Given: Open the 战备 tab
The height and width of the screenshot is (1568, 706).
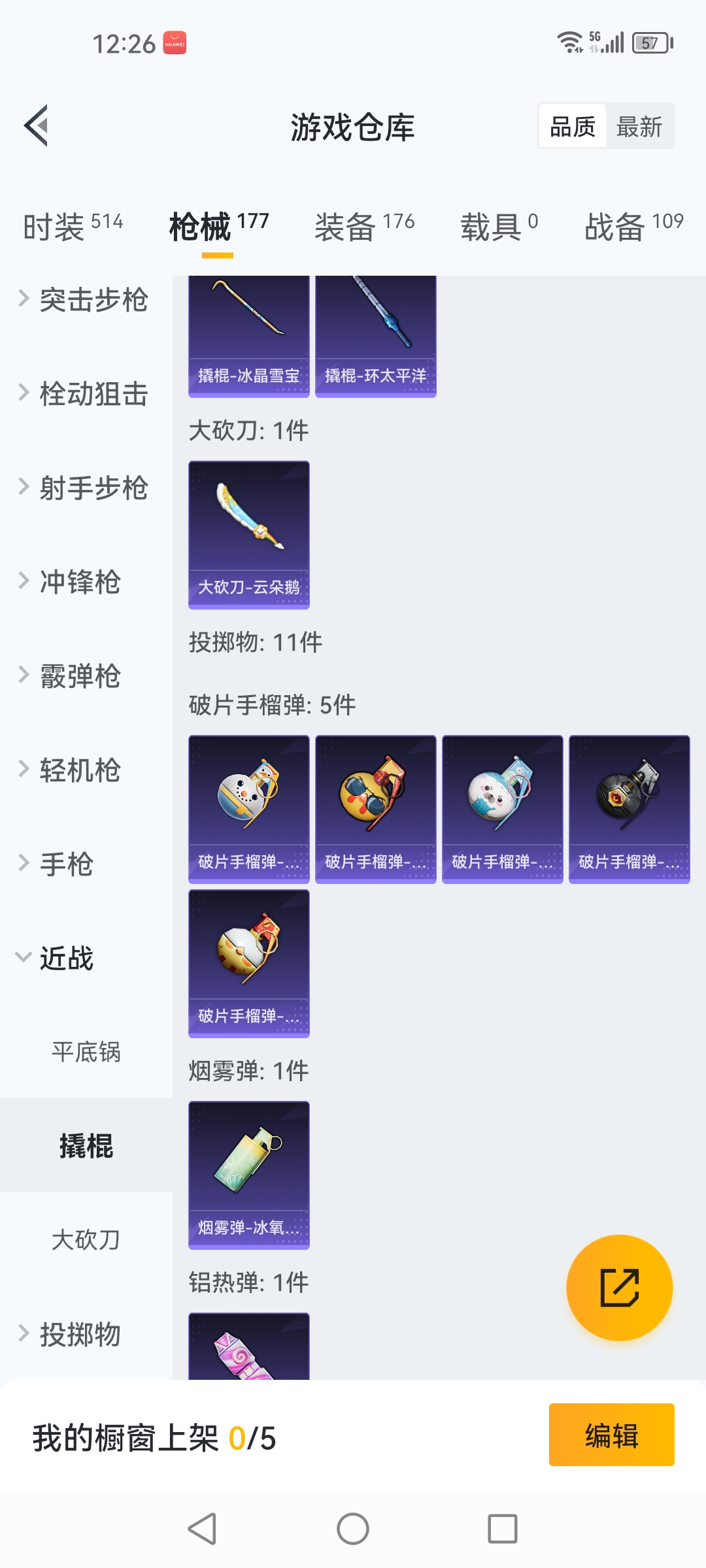Looking at the screenshot, I should (x=633, y=227).
